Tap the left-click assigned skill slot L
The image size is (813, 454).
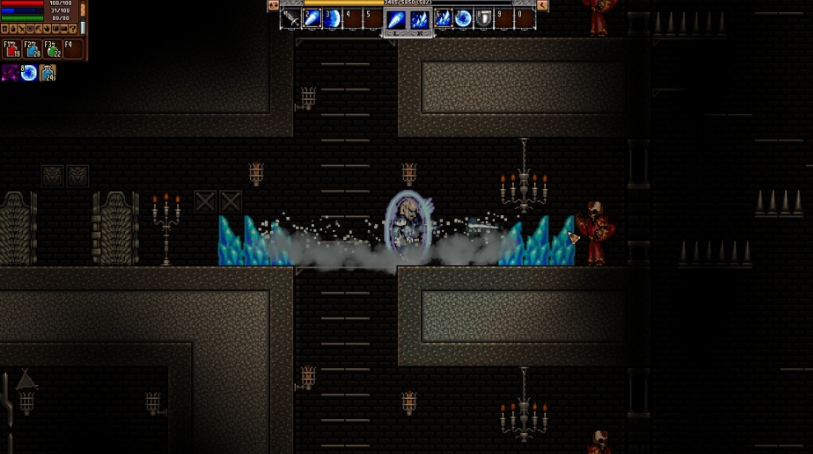point(395,20)
